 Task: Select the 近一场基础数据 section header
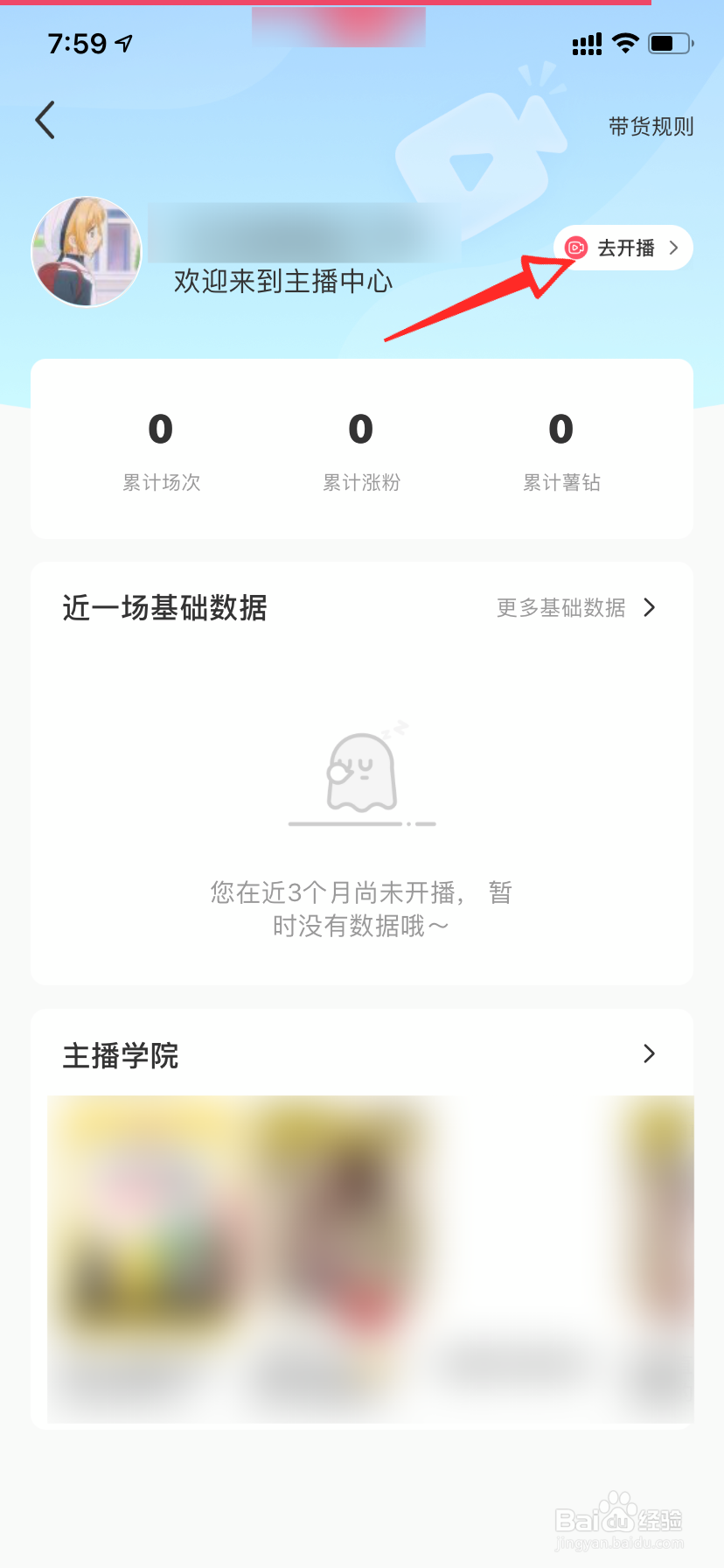point(164,607)
